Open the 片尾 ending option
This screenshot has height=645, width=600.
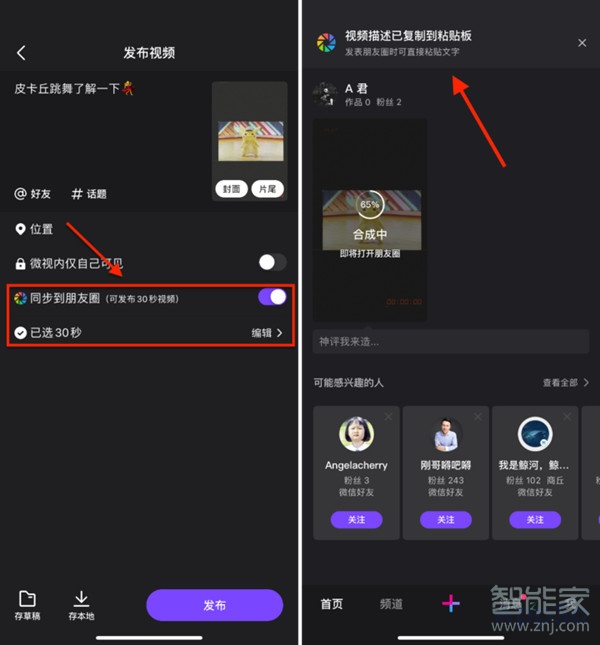267,189
